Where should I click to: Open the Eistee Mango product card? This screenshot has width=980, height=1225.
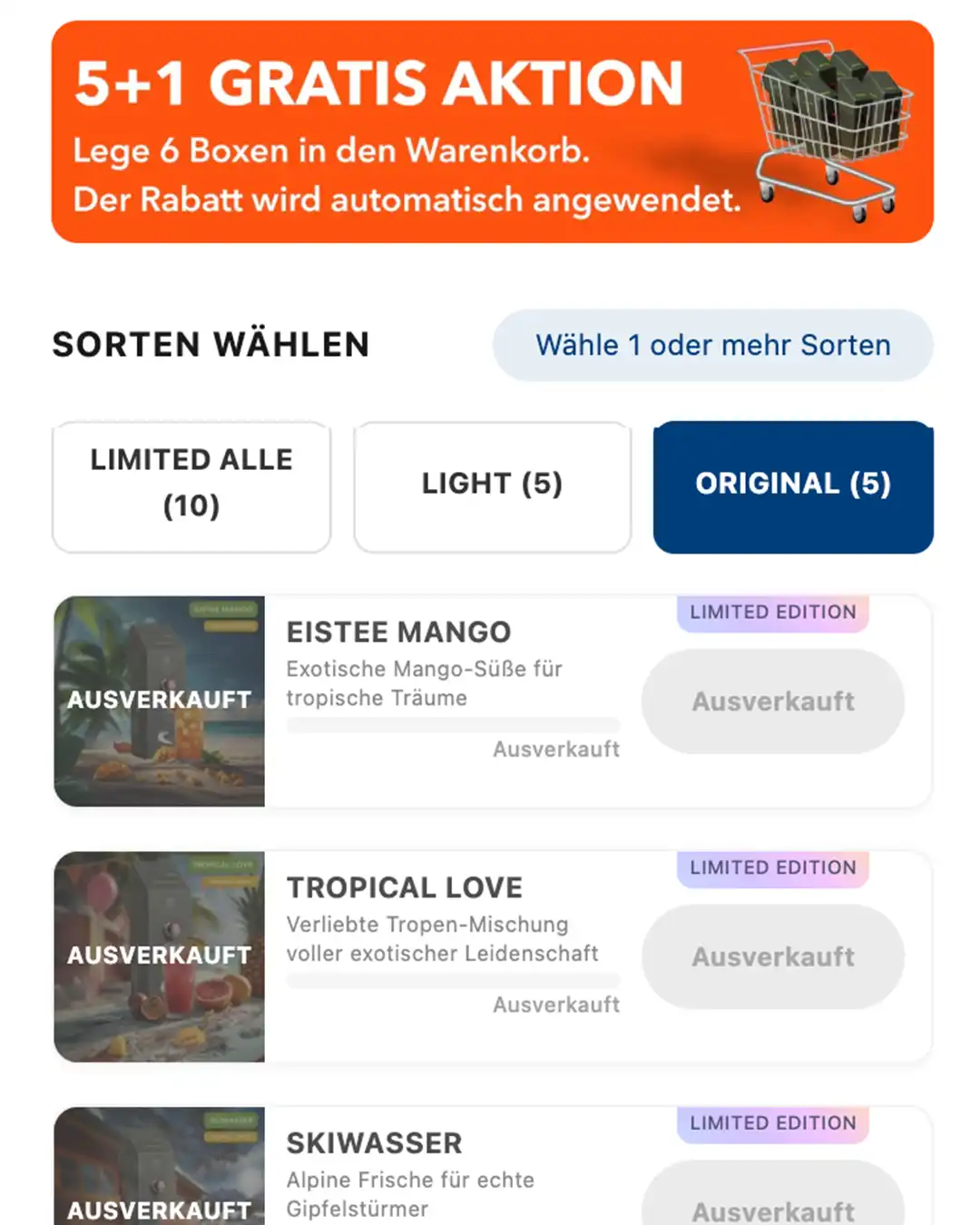(399, 632)
